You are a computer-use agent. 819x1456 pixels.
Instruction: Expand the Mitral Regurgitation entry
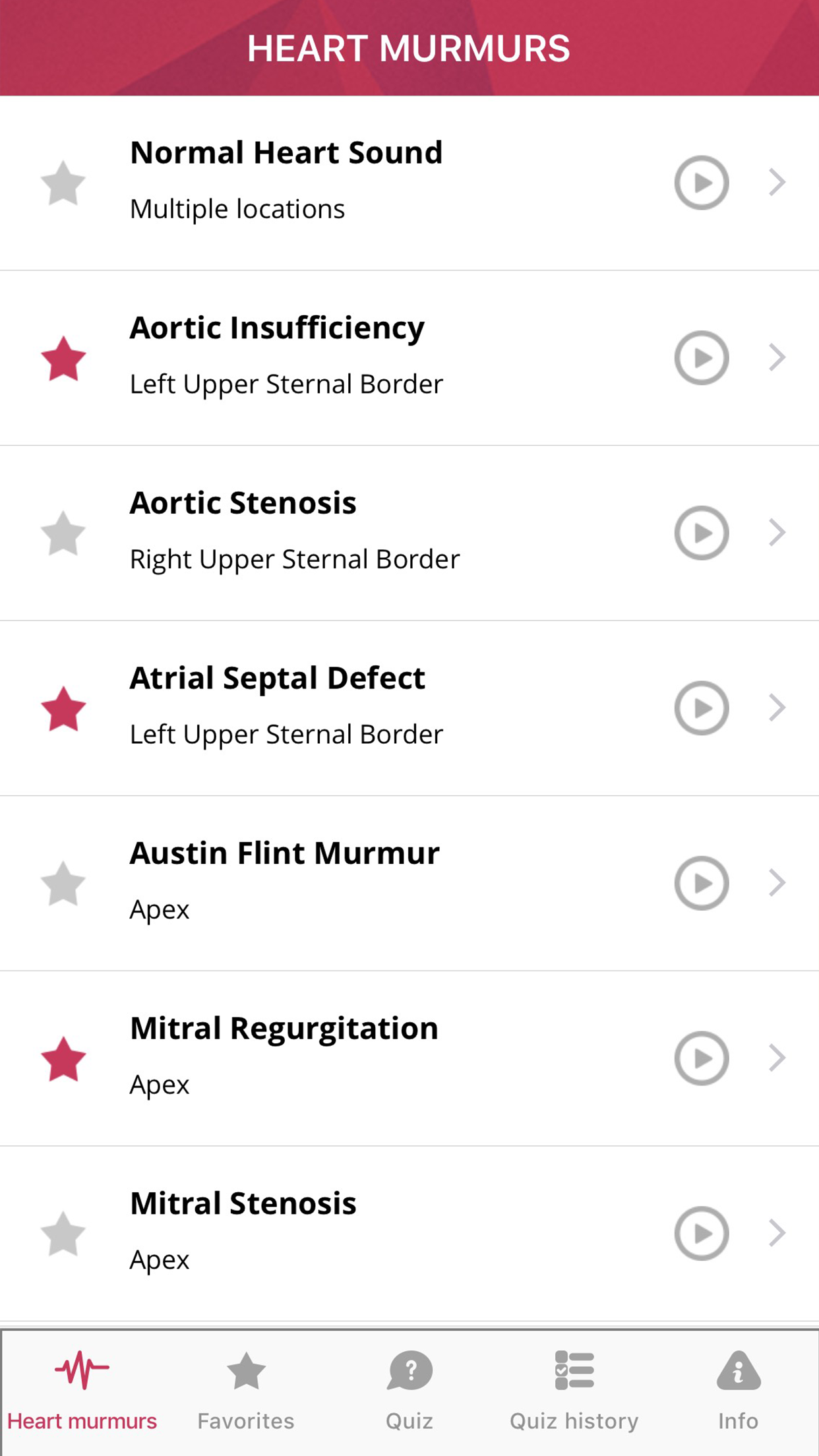pos(778,1059)
